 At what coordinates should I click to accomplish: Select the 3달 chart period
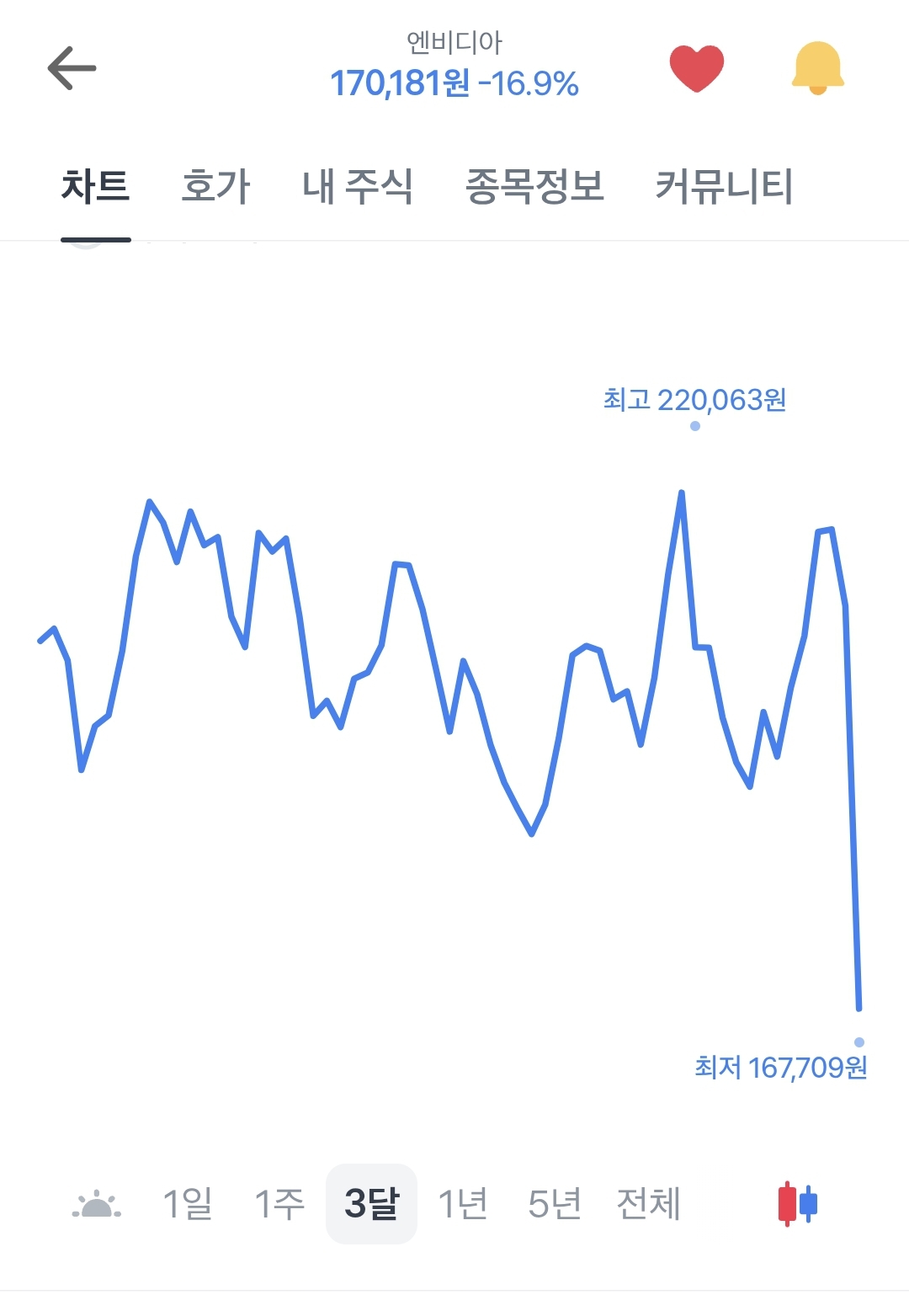click(371, 1204)
